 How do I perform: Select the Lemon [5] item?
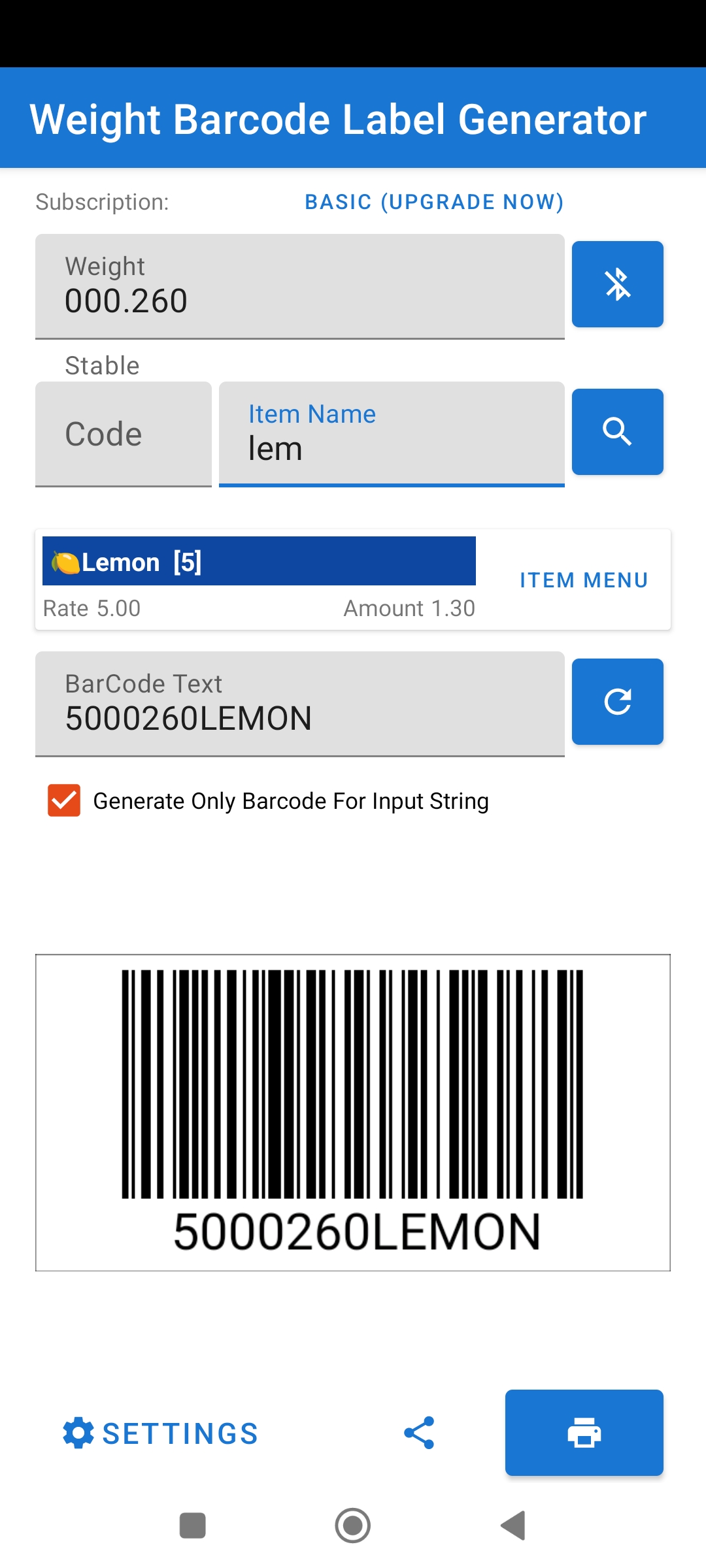[259, 561]
